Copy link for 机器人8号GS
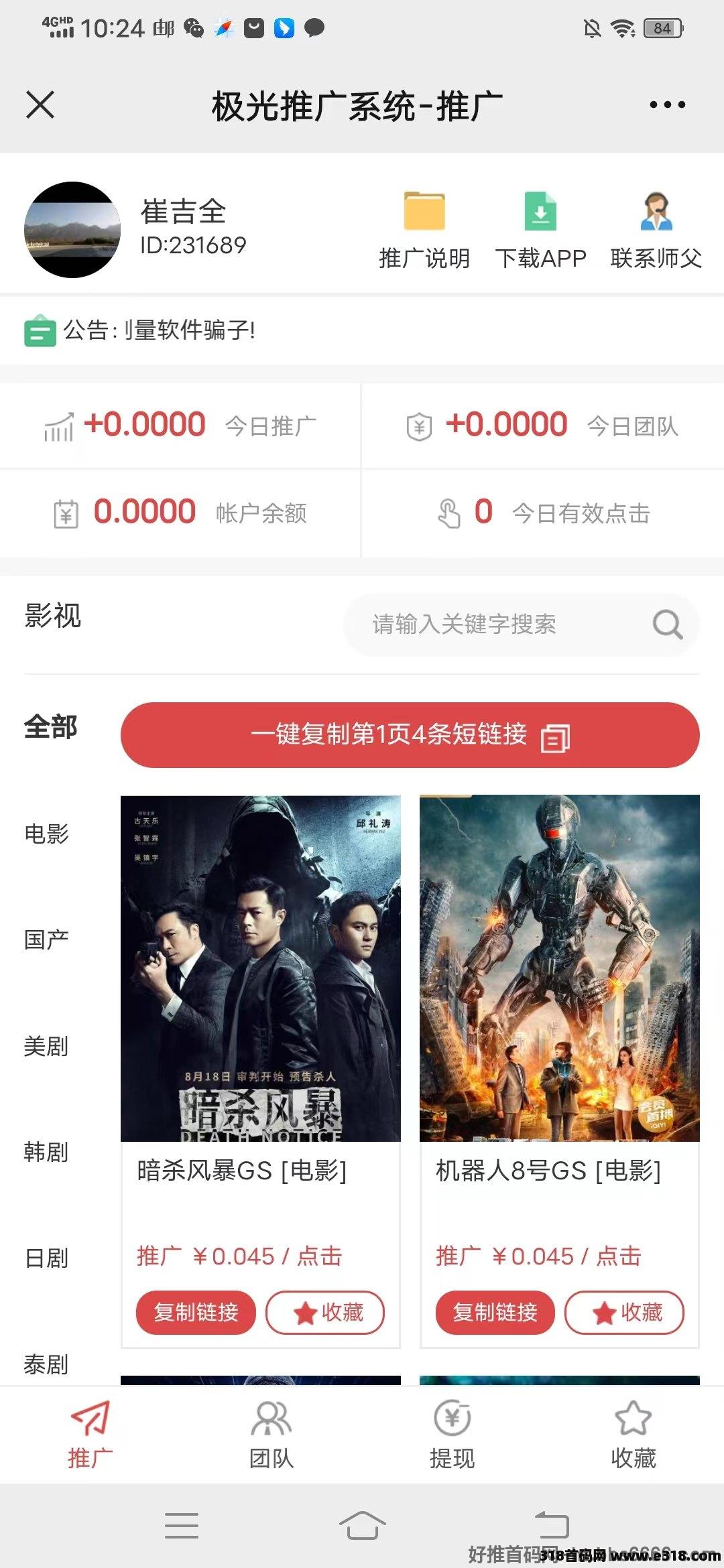724x1568 pixels. [495, 1312]
